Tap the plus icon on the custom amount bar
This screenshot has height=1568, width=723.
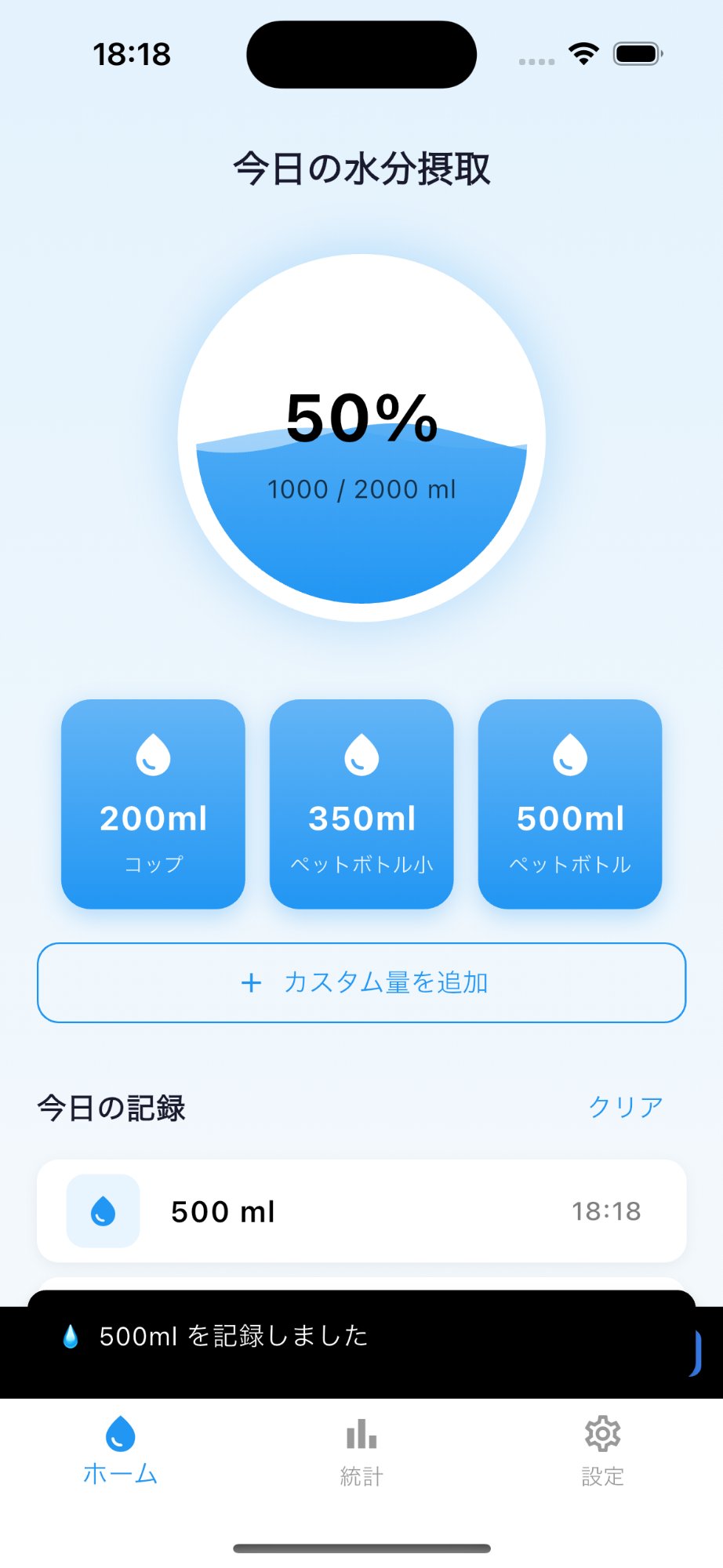pyautogui.click(x=250, y=983)
